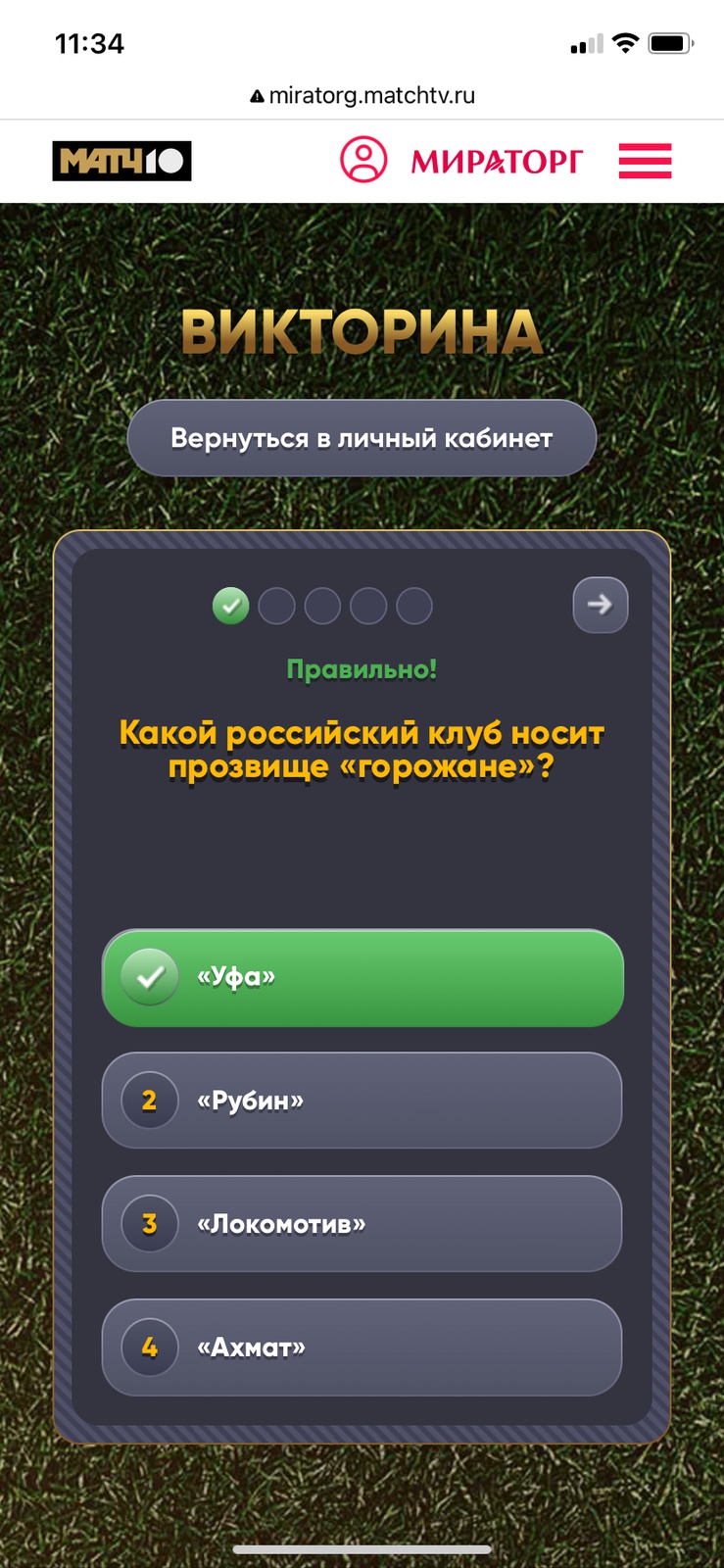
Task: Open the user profile icon
Action: click(x=363, y=160)
